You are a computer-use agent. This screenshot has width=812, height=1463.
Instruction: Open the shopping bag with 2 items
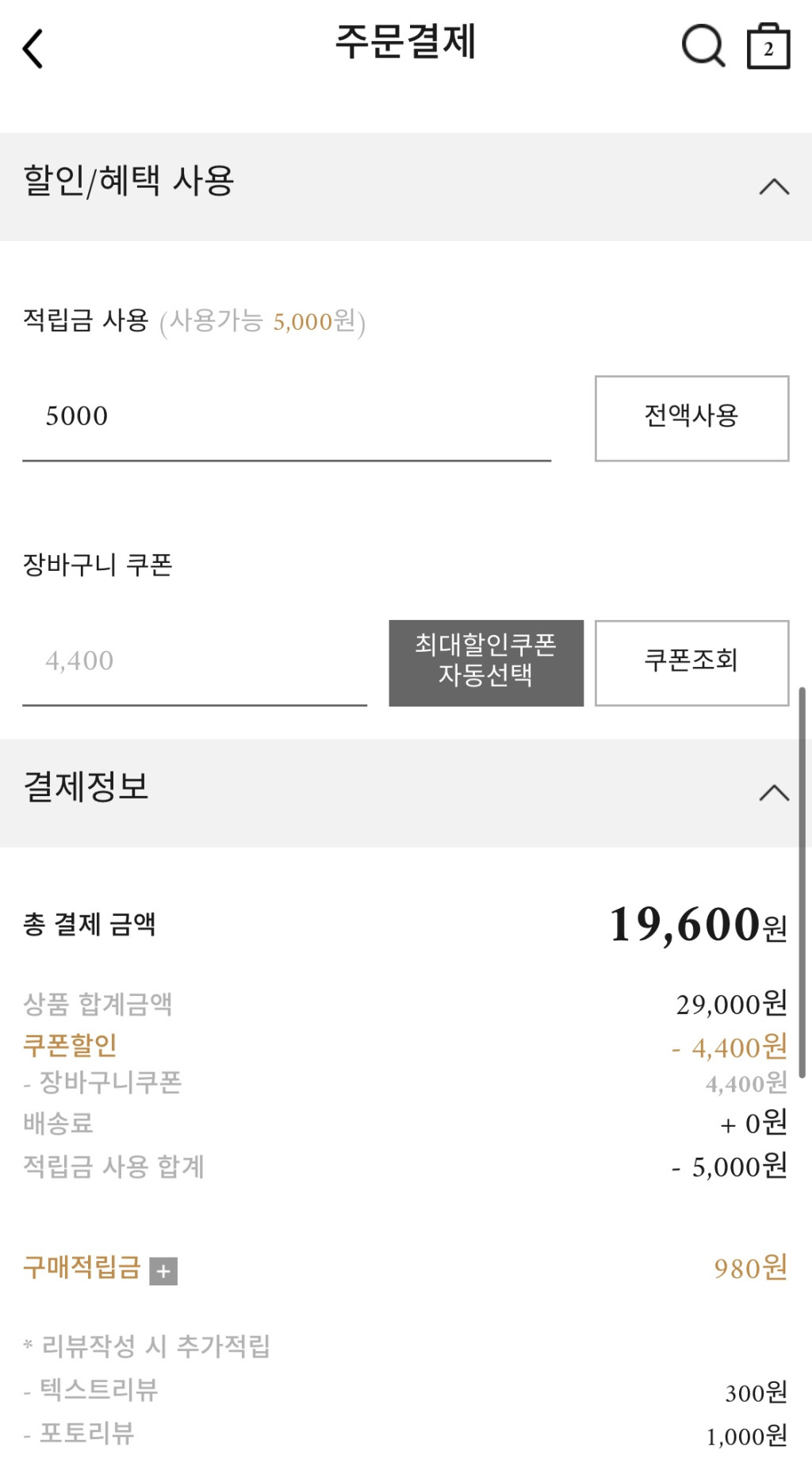(x=768, y=48)
